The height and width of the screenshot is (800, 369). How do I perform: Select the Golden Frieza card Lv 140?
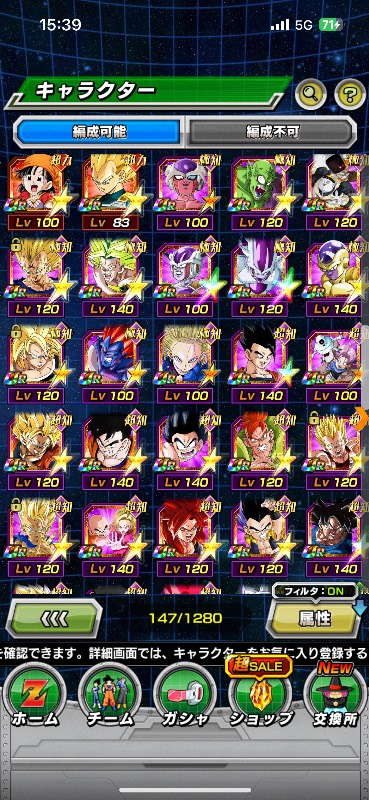[x=337, y=279]
